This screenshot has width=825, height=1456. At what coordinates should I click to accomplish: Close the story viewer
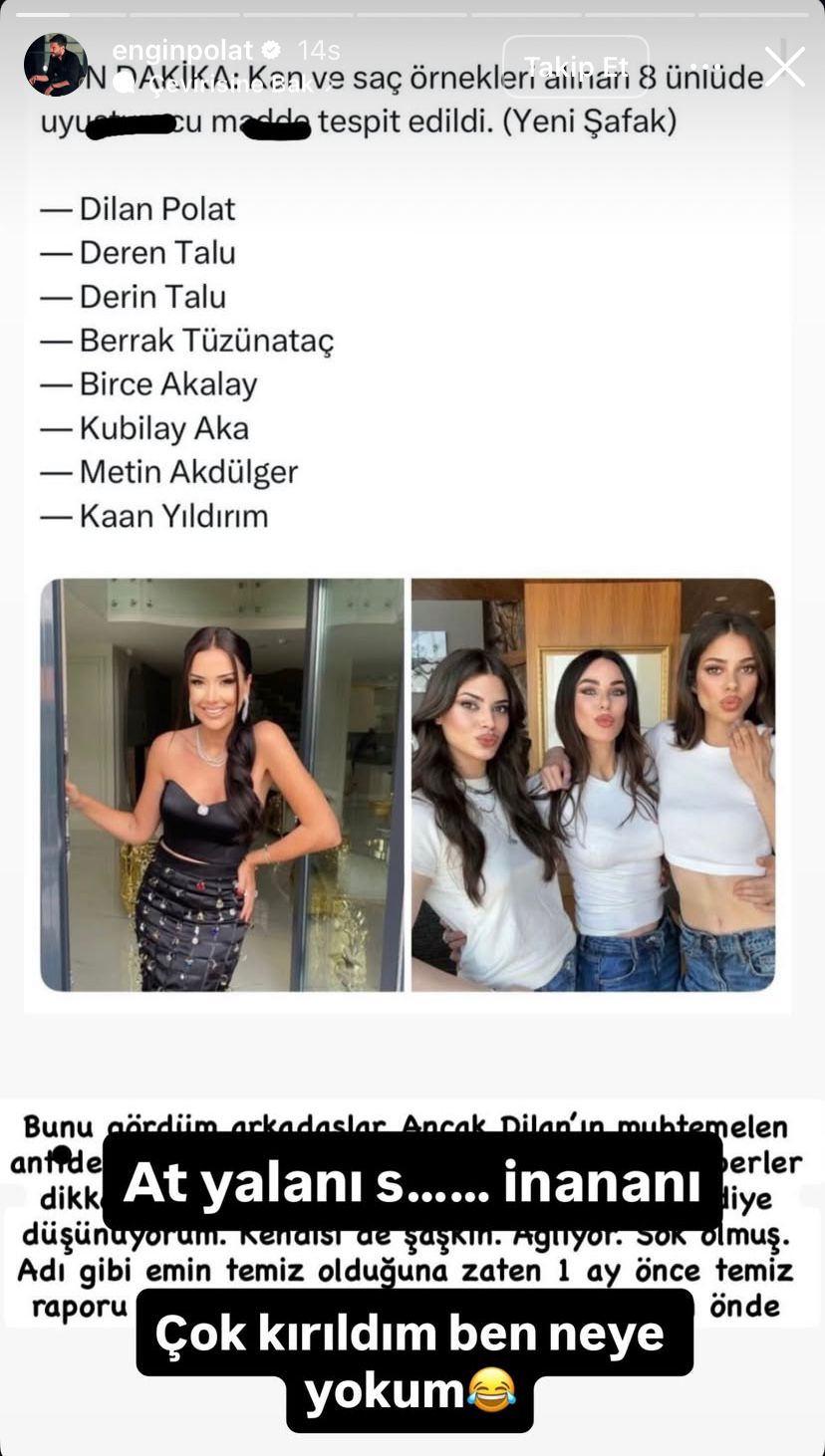point(784,67)
